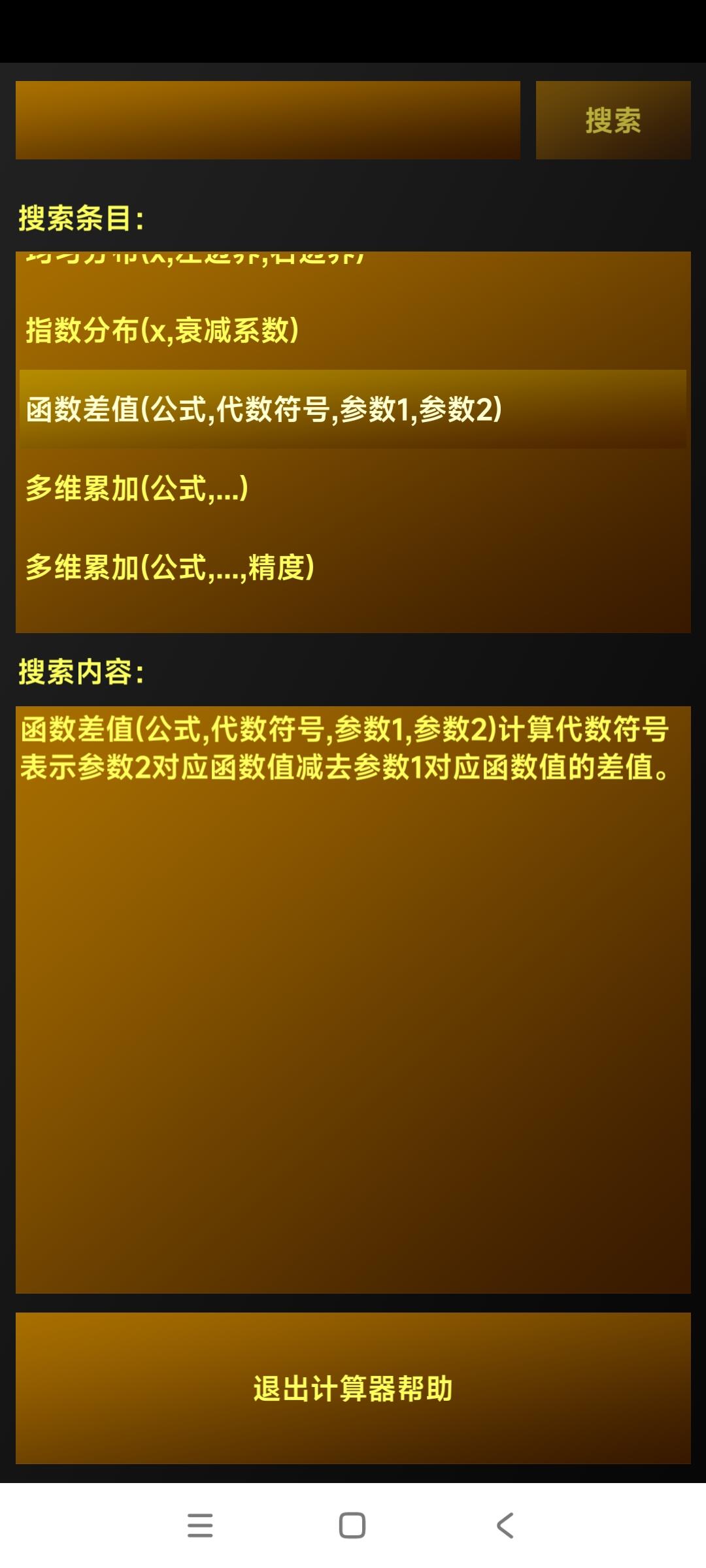Go back with the system back button
This screenshot has width=706, height=1568.
pyautogui.click(x=505, y=1526)
